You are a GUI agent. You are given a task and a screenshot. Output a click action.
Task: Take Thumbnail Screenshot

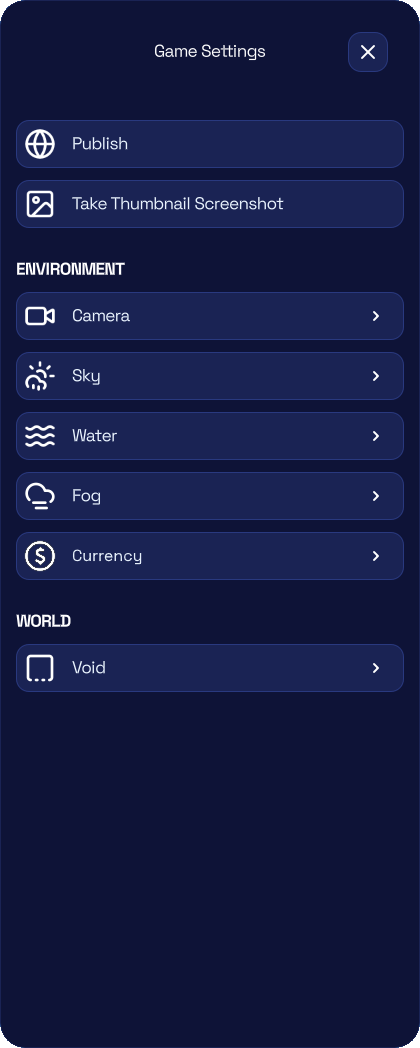[x=210, y=204]
